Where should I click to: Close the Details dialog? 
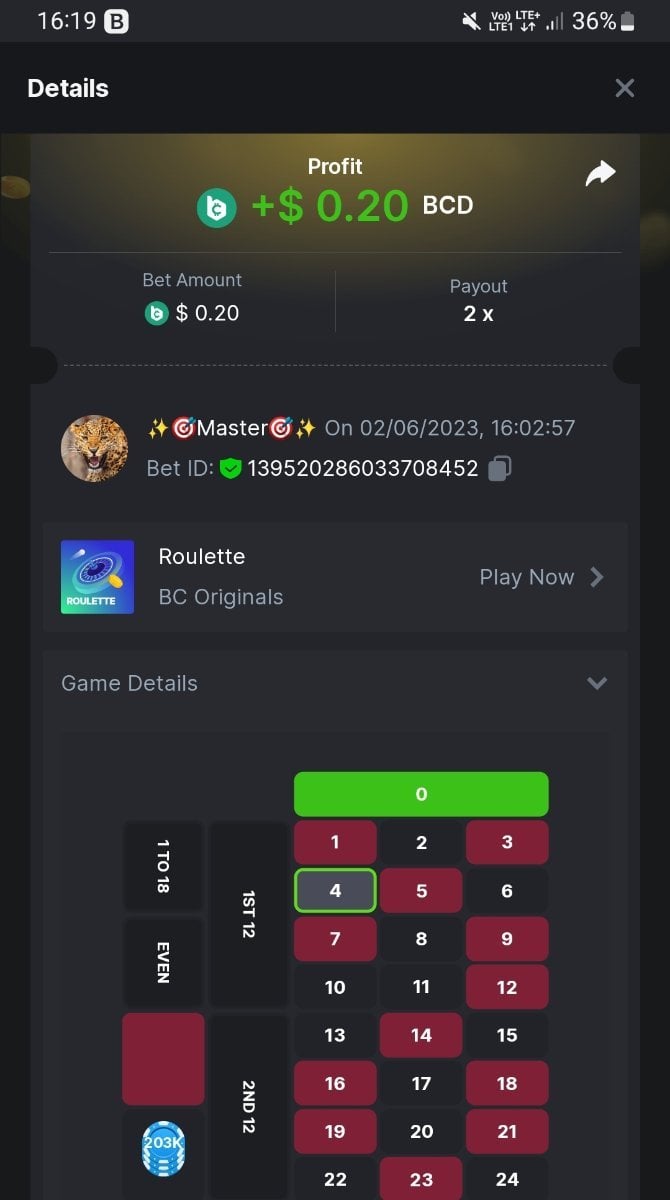pyautogui.click(x=625, y=88)
